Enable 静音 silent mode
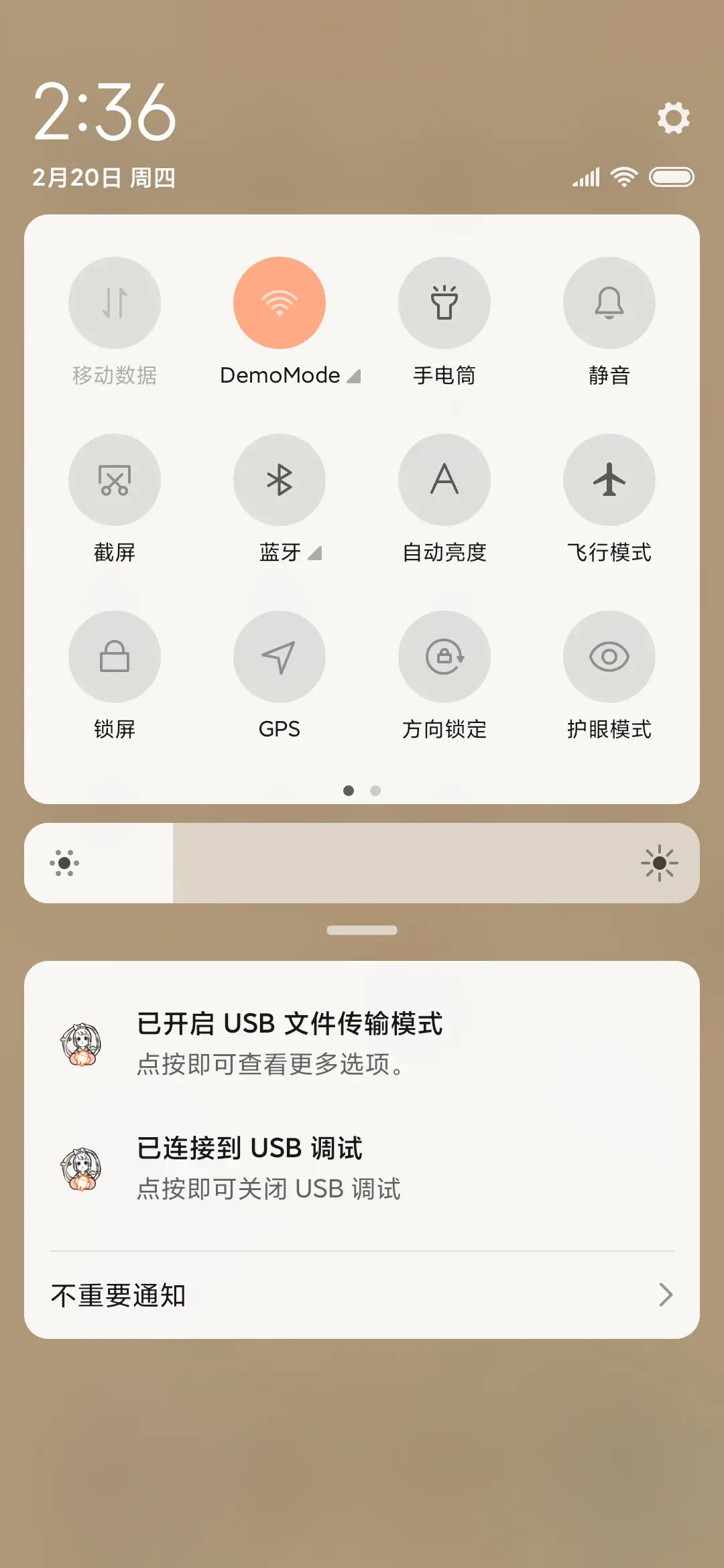 click(x=609, y=303)
